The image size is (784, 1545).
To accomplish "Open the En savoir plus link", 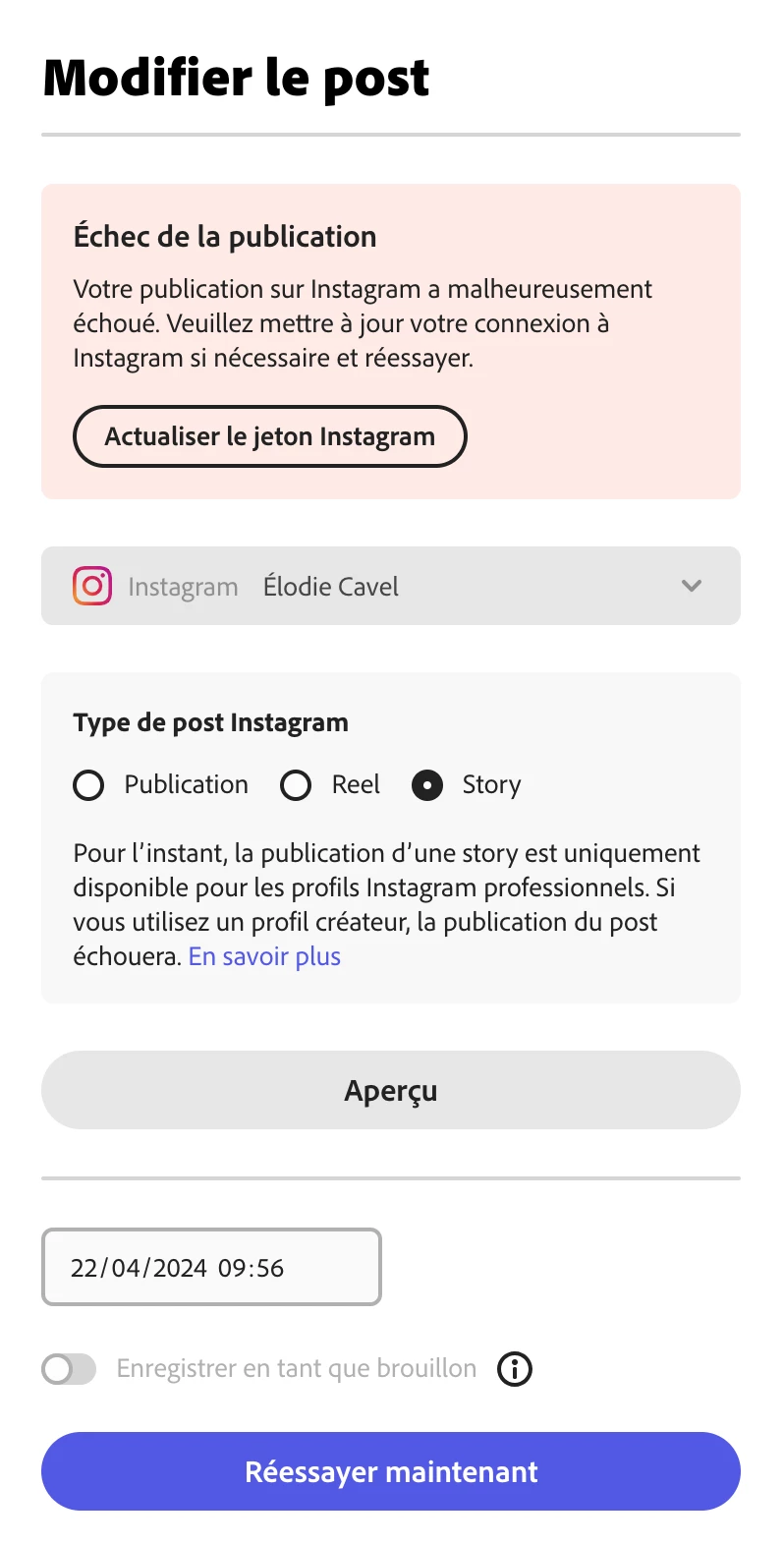I will pyautogui.click(x=264, y=956).
